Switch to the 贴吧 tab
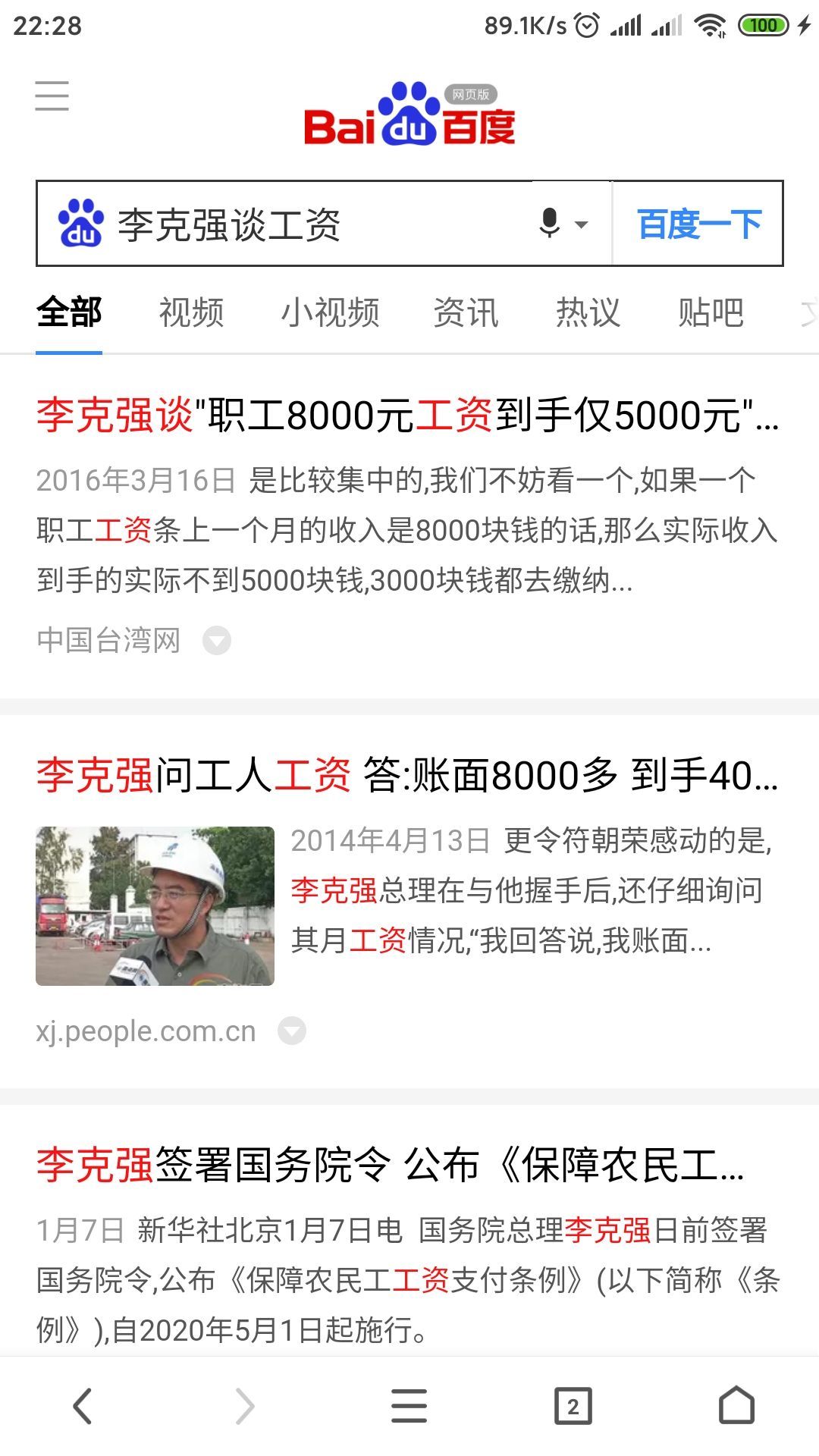 click(711, 312)
